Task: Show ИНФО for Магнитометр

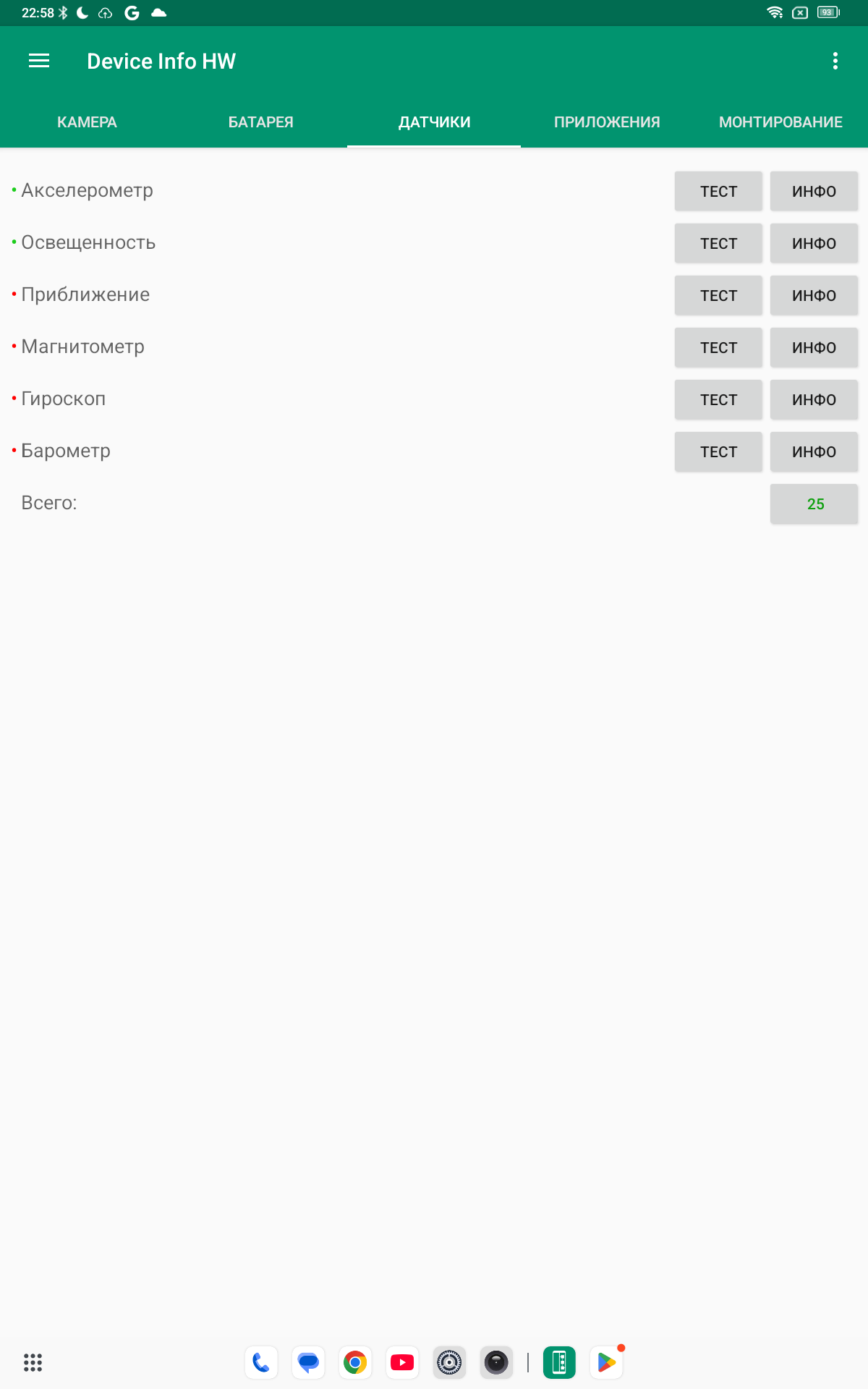Action: pos(814,348)
